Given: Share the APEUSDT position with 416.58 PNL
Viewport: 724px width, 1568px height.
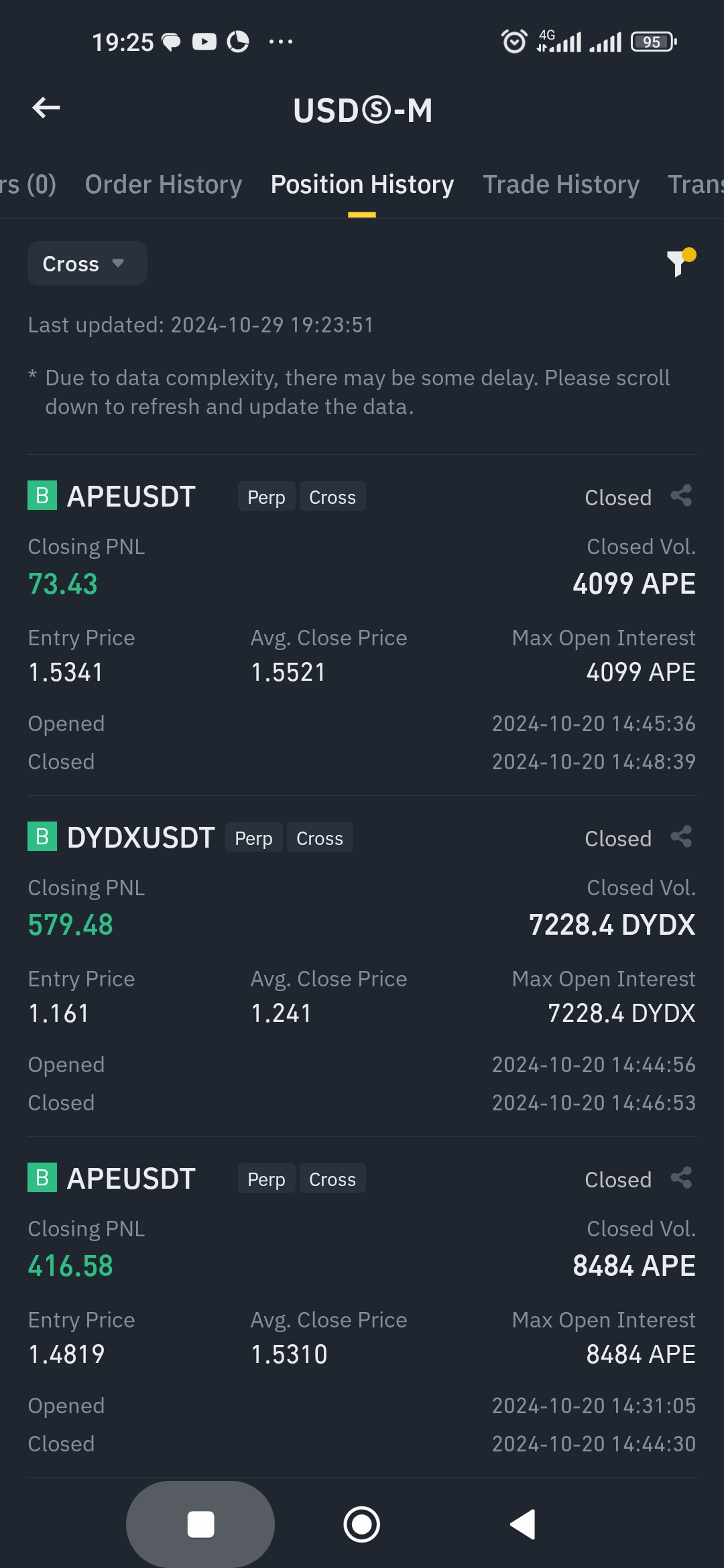Looking at the screenshot, I should point(681,1179).
